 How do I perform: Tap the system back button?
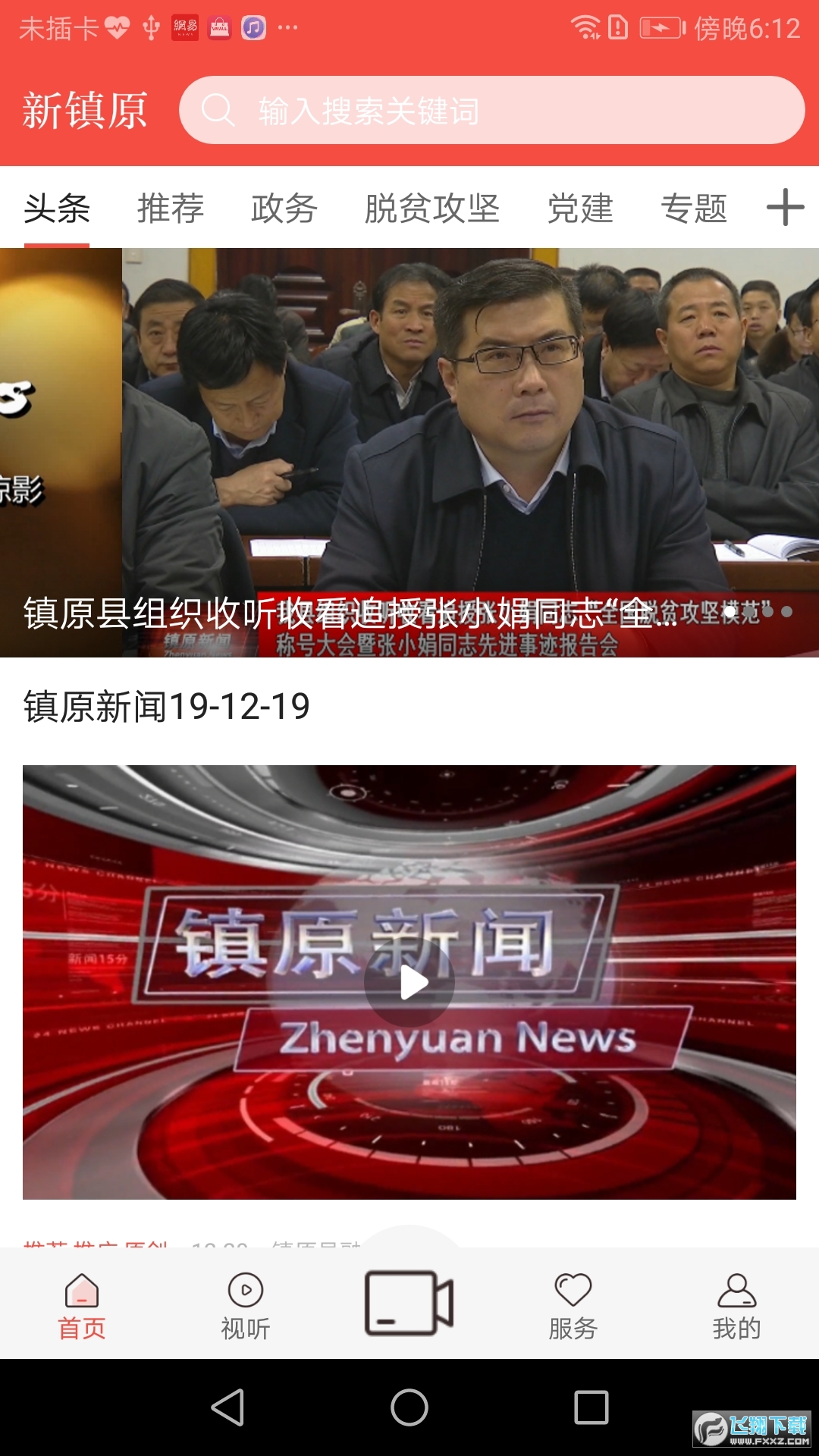(227, 1408)
